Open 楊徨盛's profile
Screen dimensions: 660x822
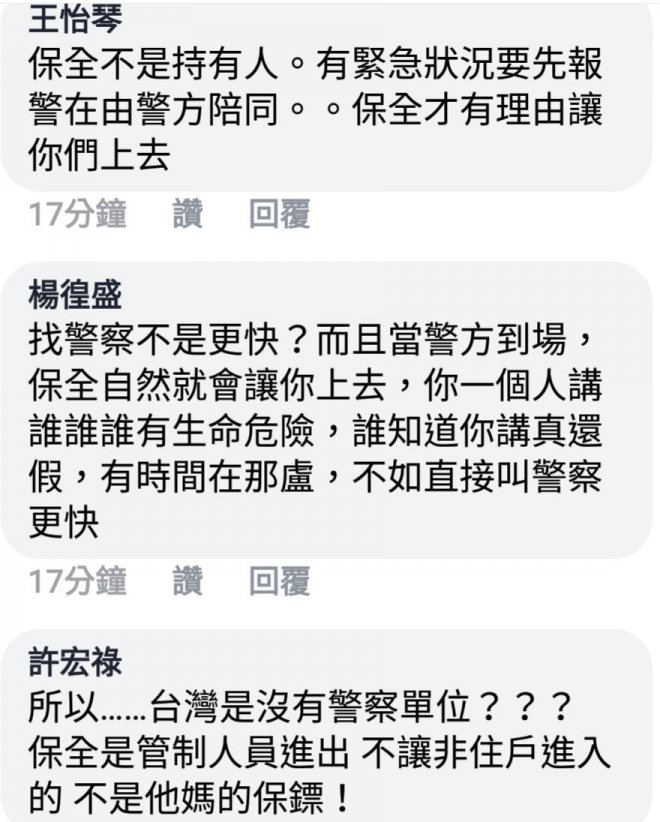click(x=76, y=295)
